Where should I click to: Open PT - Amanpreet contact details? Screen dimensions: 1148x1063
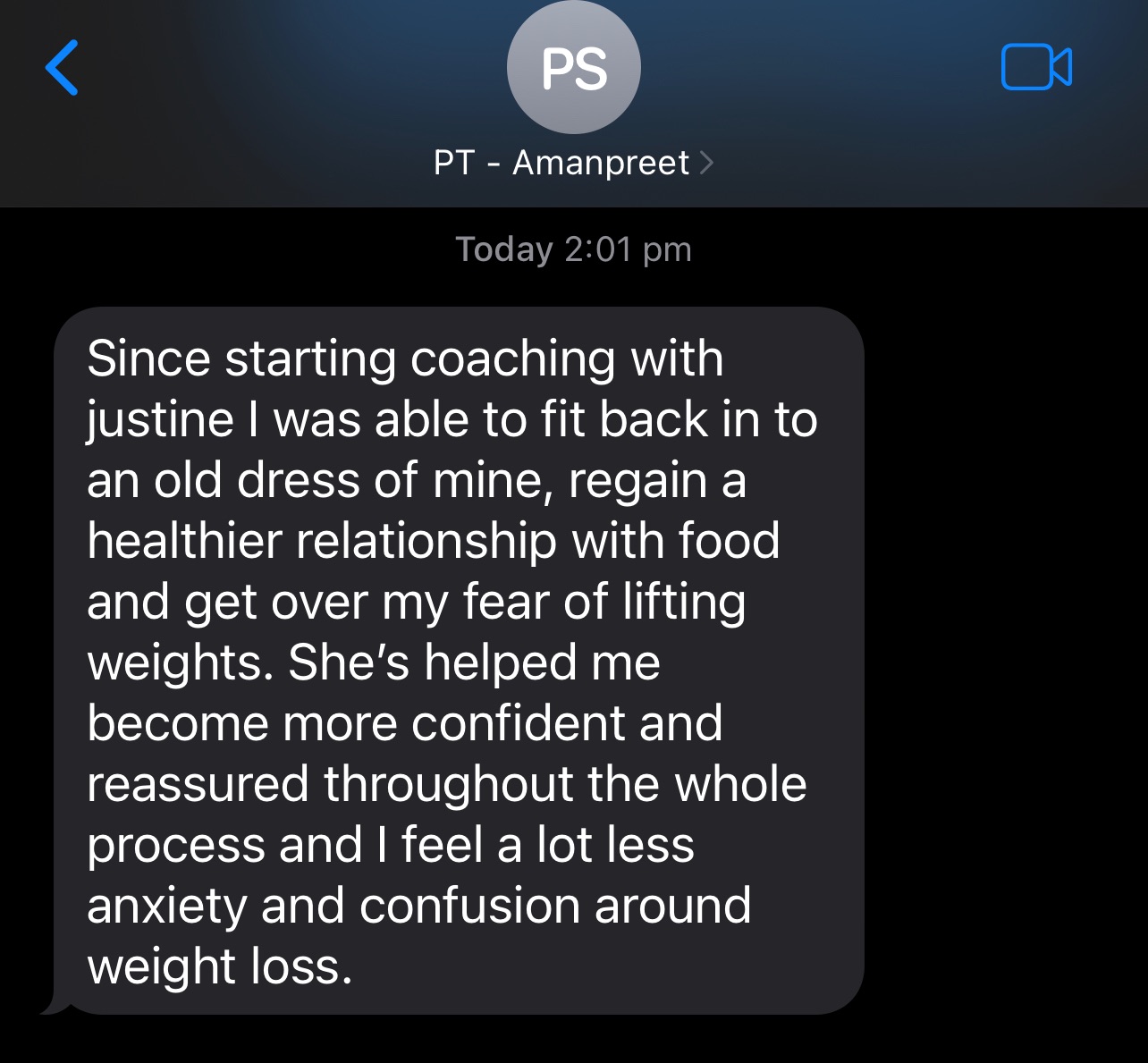[x=573, y=163]
